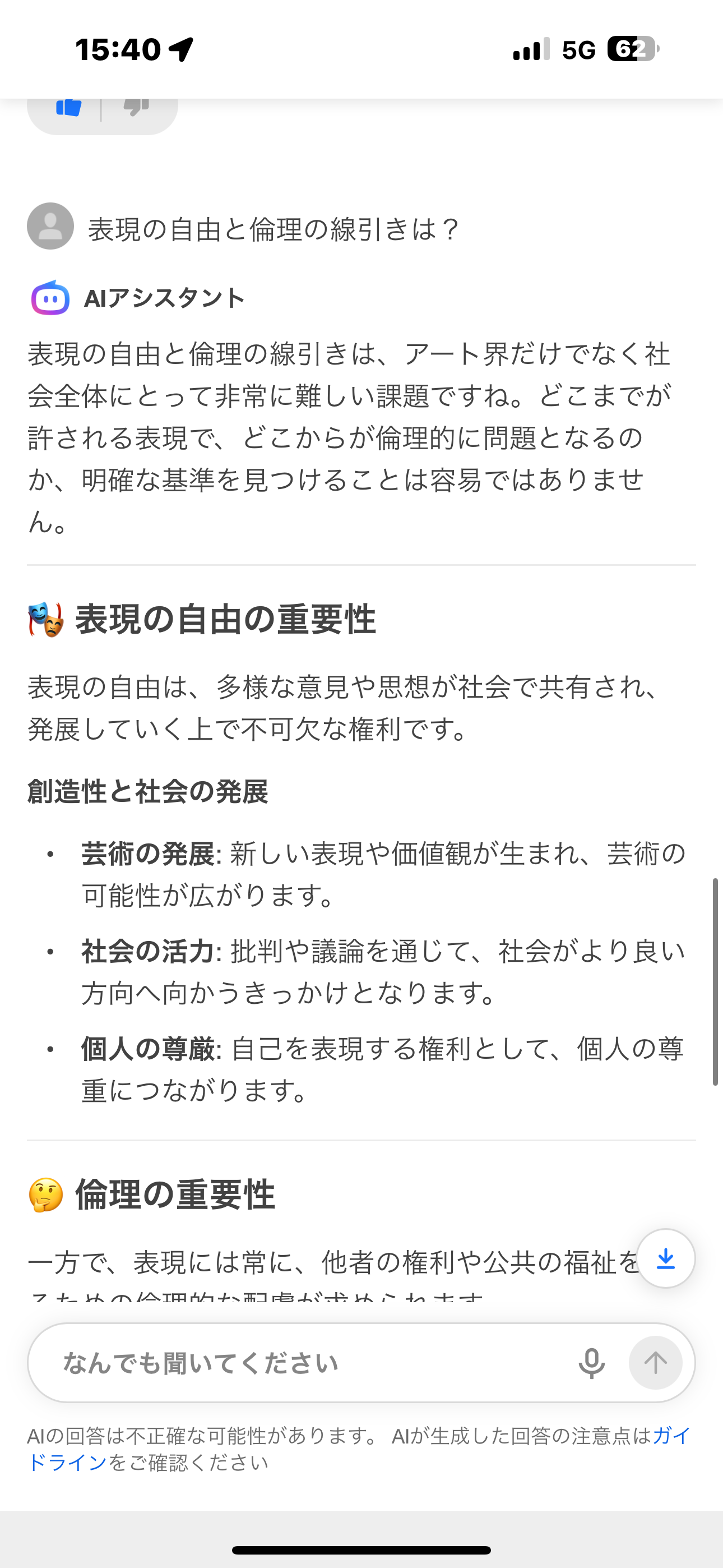Screen dimensions: 723x1568
Task: Tap the thumbs down icon
Action: [x=136, y=107]
